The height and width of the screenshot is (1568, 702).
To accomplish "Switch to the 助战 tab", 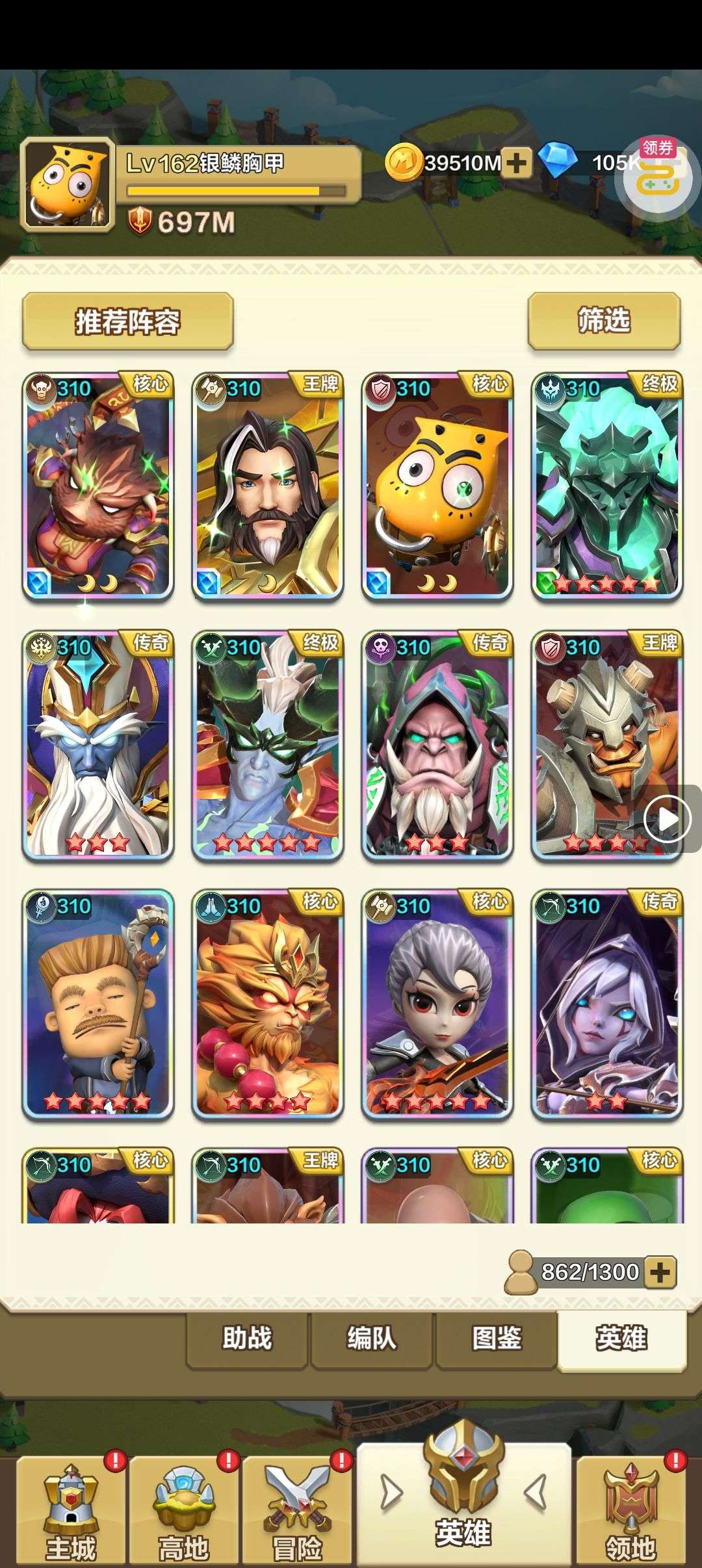I will tap(247, 1339).
